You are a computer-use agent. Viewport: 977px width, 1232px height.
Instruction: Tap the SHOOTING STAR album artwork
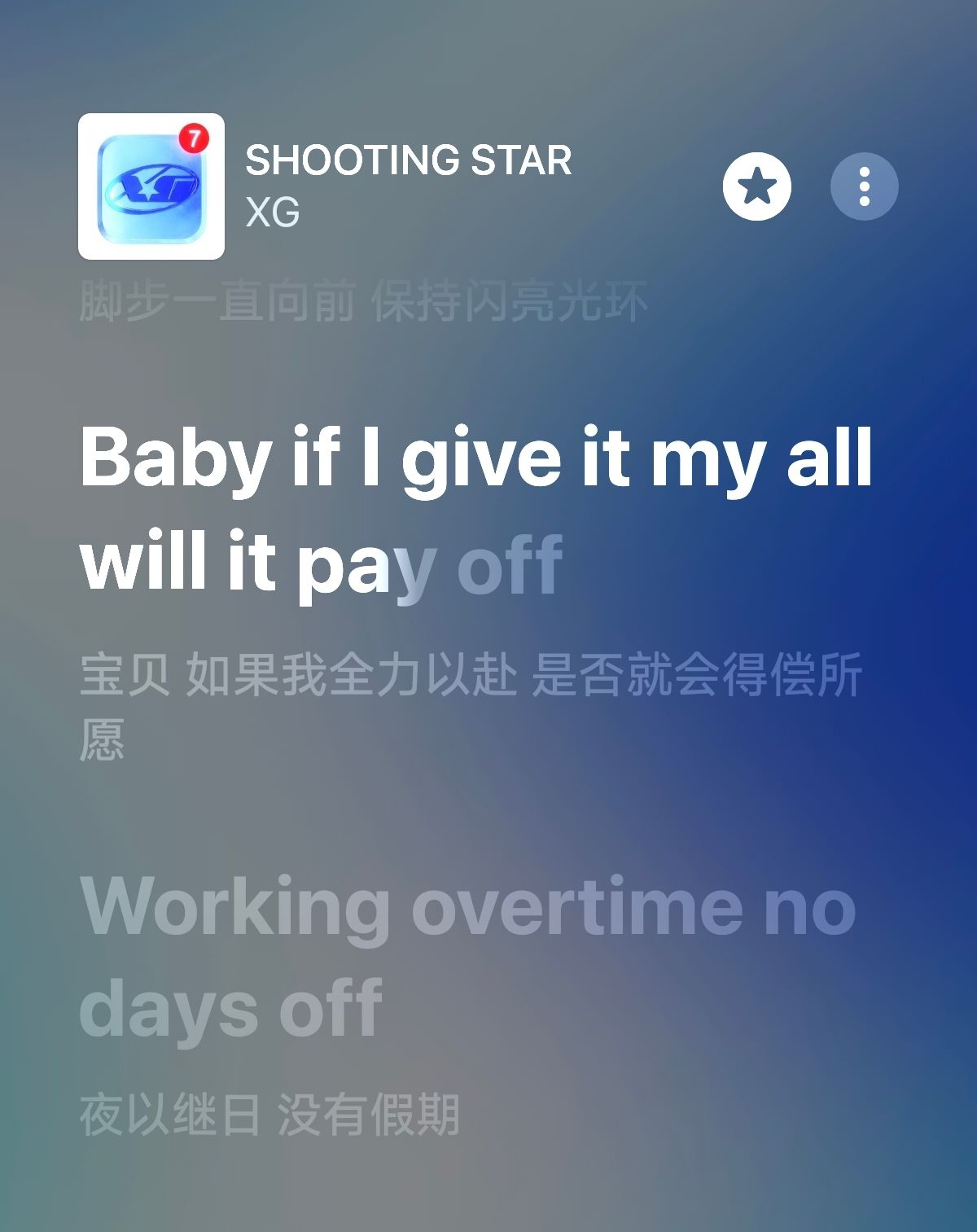(x=151, y=186)
